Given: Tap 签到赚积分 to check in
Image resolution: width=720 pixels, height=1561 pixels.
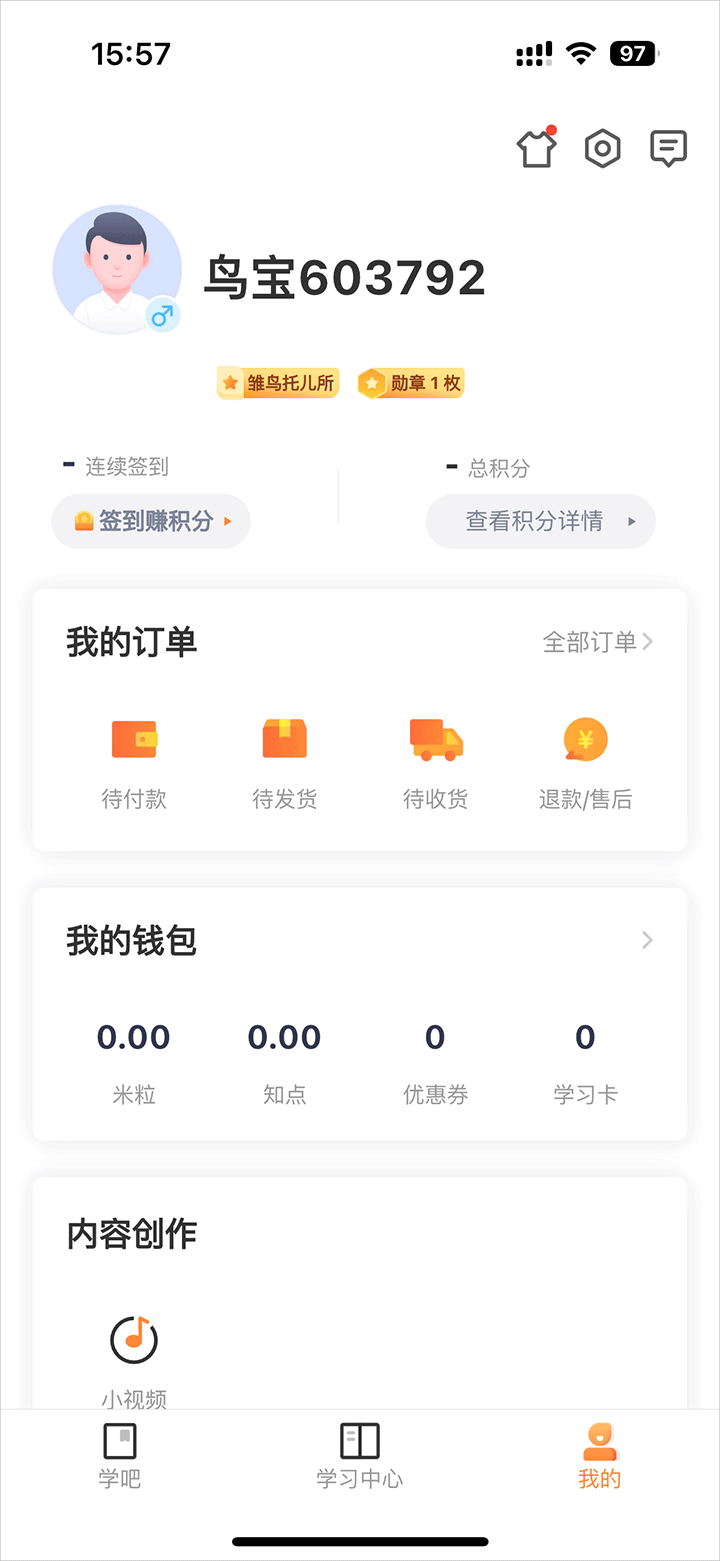Looking at the screenshot, I should [x=151, y=521].
